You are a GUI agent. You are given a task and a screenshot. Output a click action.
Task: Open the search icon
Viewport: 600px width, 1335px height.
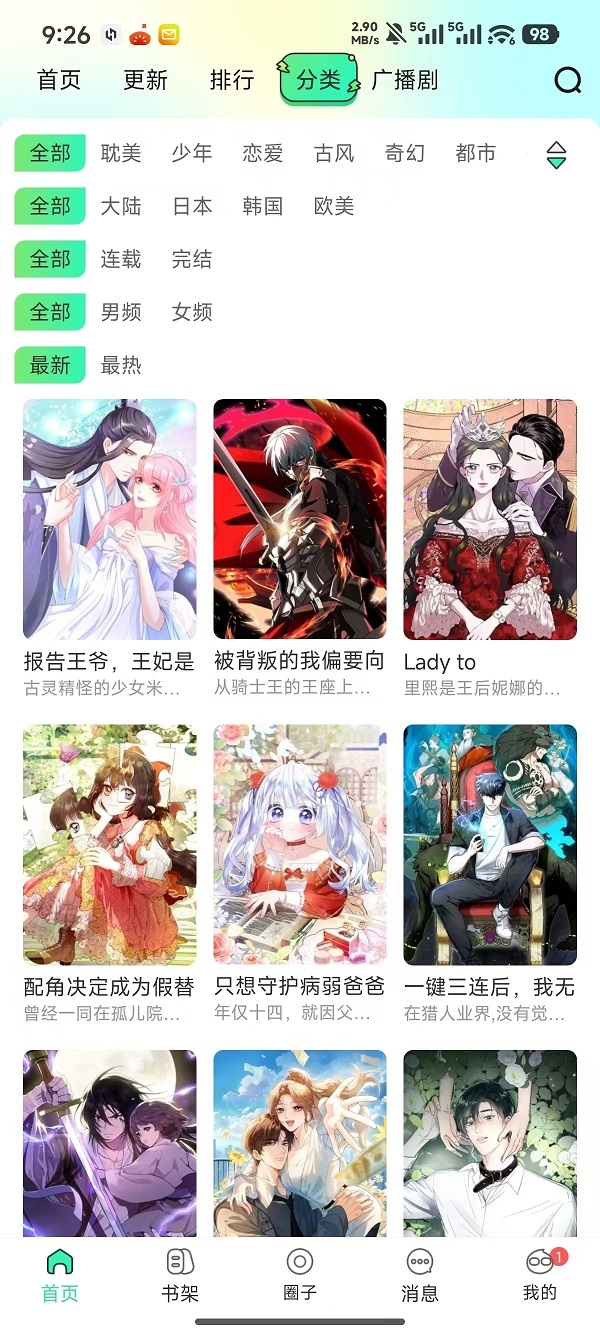(x=567, y=81)
